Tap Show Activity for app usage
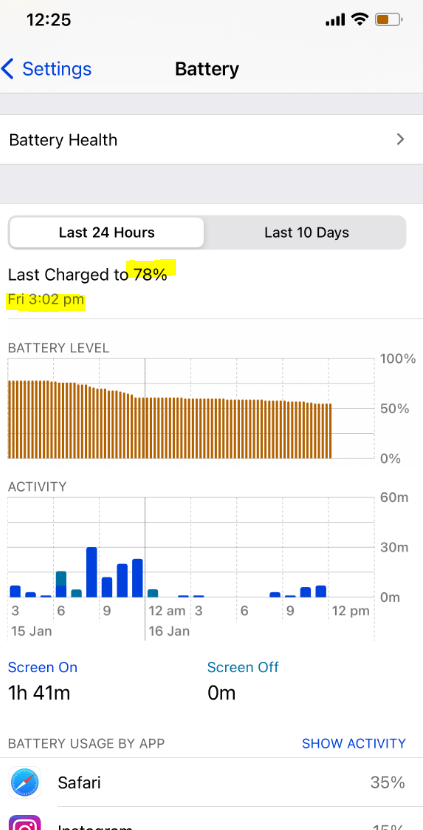 point(354,743)
